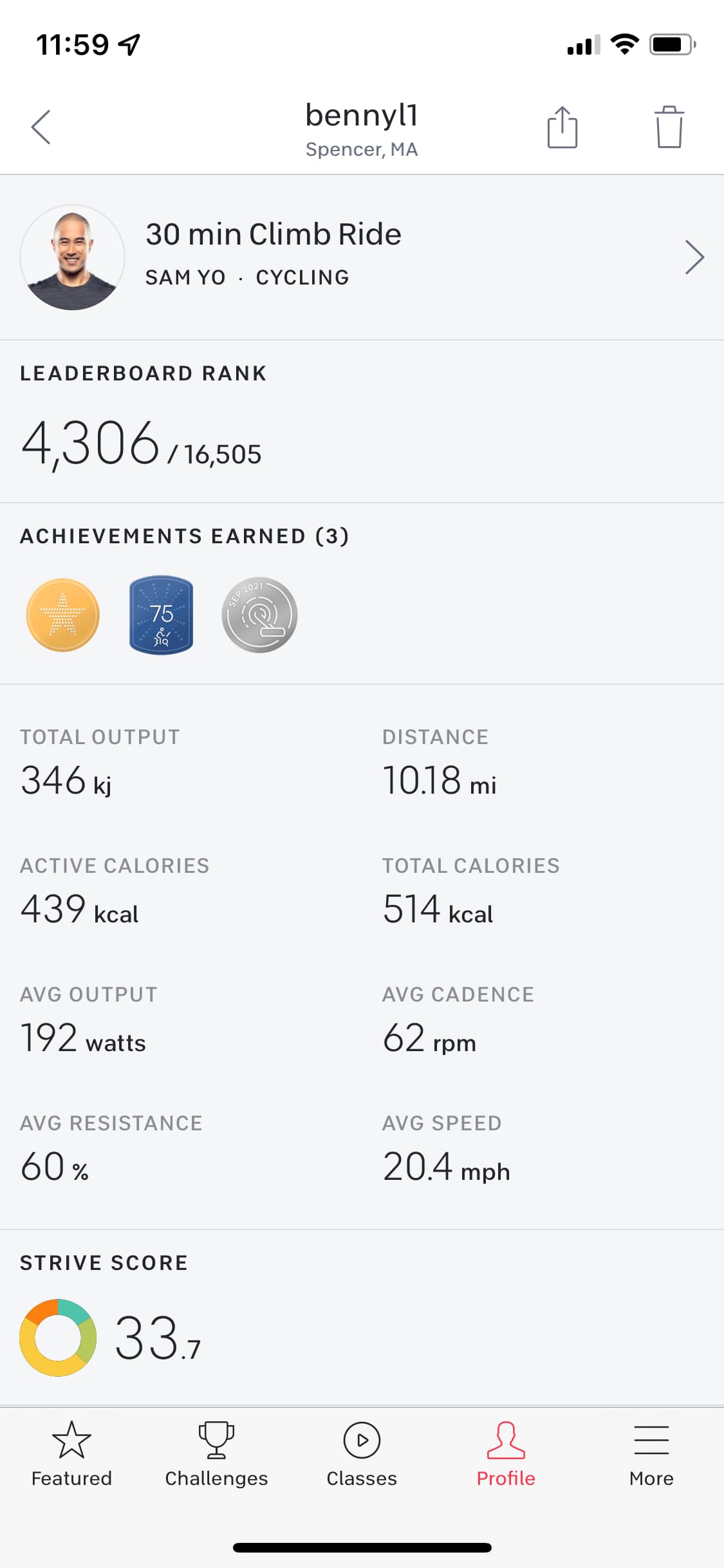Open the More menu tab
The width and height of the screenshot is (724, 1568).
pyautogui.click(x=651, y=1454)
